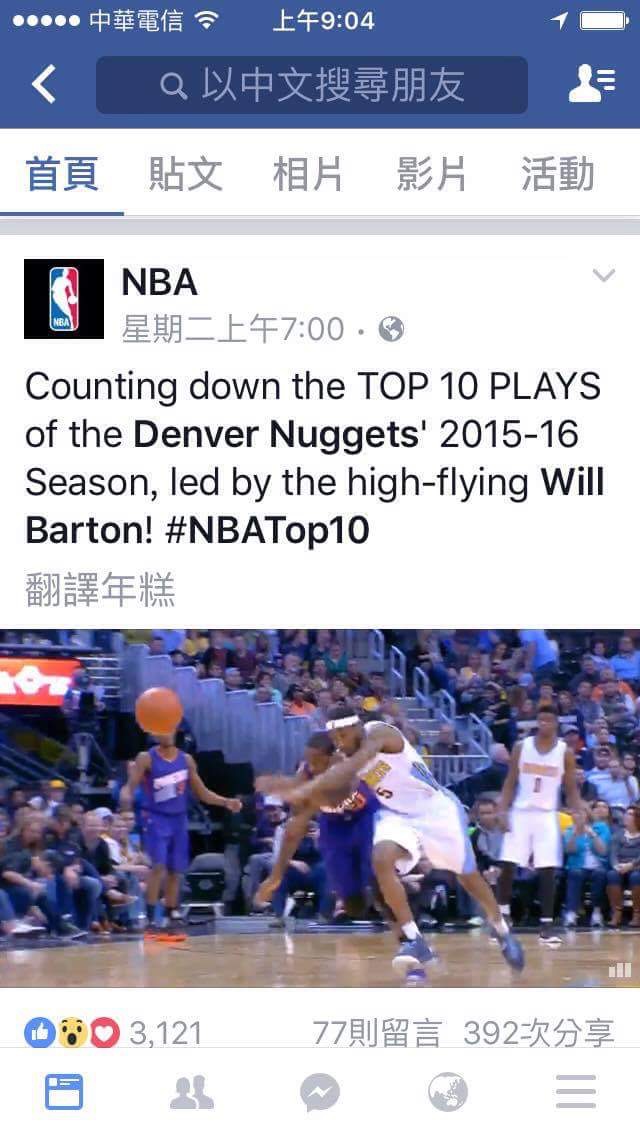640x1136 pixels.
Task: Play the Nuggets top 10 video
Action: click(320, 808)
